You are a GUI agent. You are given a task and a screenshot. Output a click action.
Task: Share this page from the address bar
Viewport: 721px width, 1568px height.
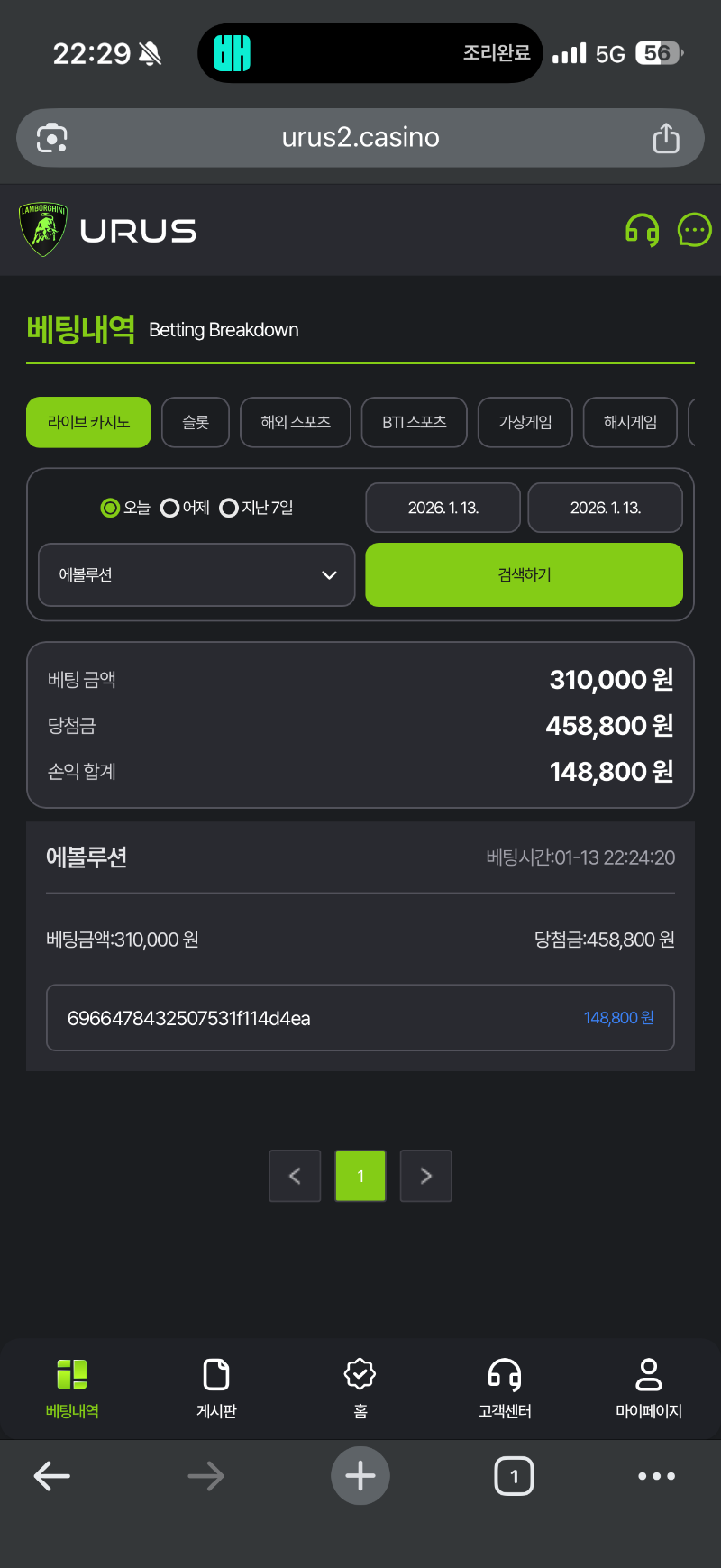pyautogui.click(x=666, y=138)
